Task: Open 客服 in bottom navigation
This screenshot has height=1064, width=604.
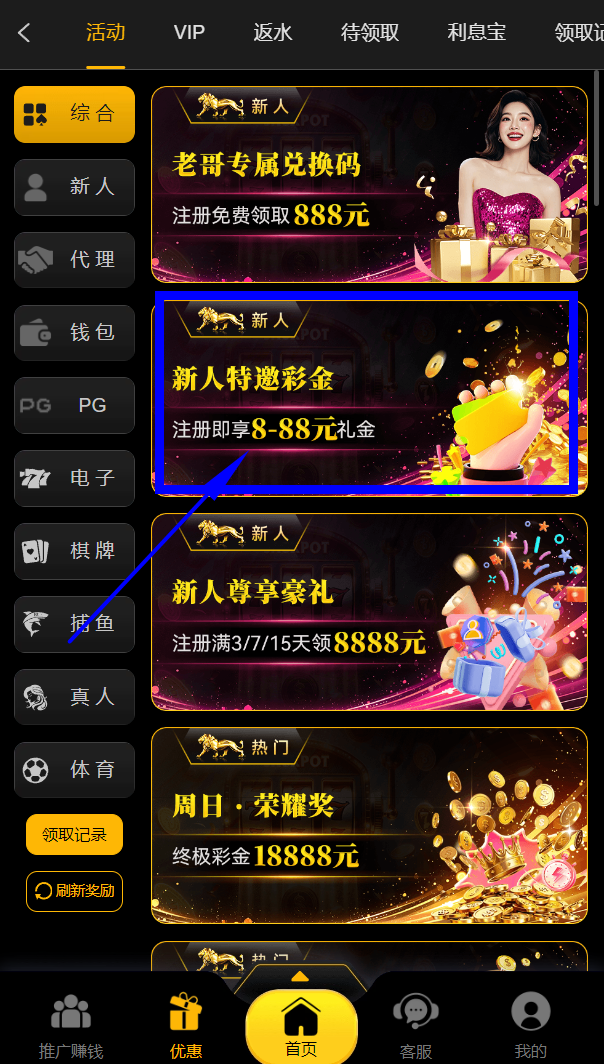Action: (x=416, y=1025)
